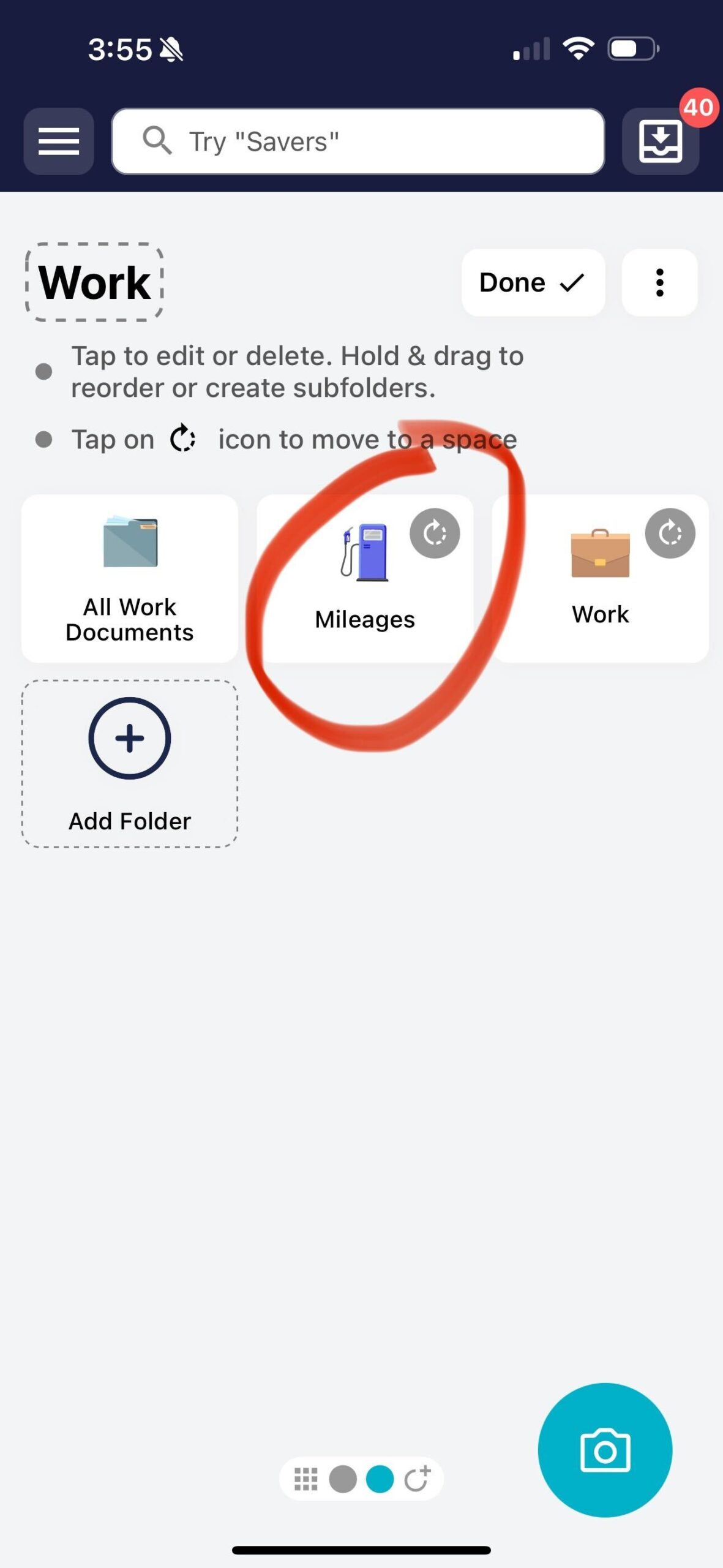723x1568 pixels.
Task: Select the gray dot to switch spaces
Action: click(342, 1480)
